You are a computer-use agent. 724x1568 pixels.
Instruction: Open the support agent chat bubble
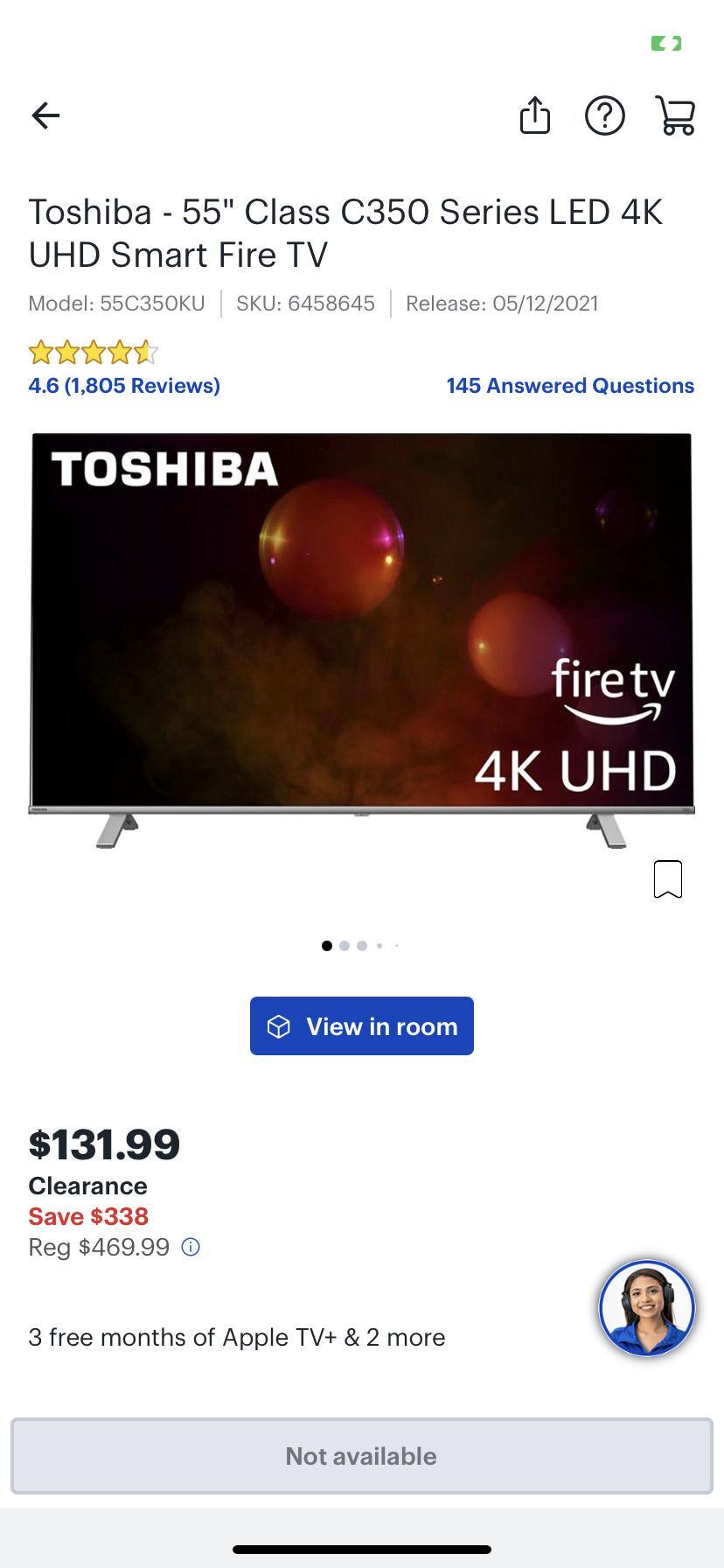coord(647,1307)
